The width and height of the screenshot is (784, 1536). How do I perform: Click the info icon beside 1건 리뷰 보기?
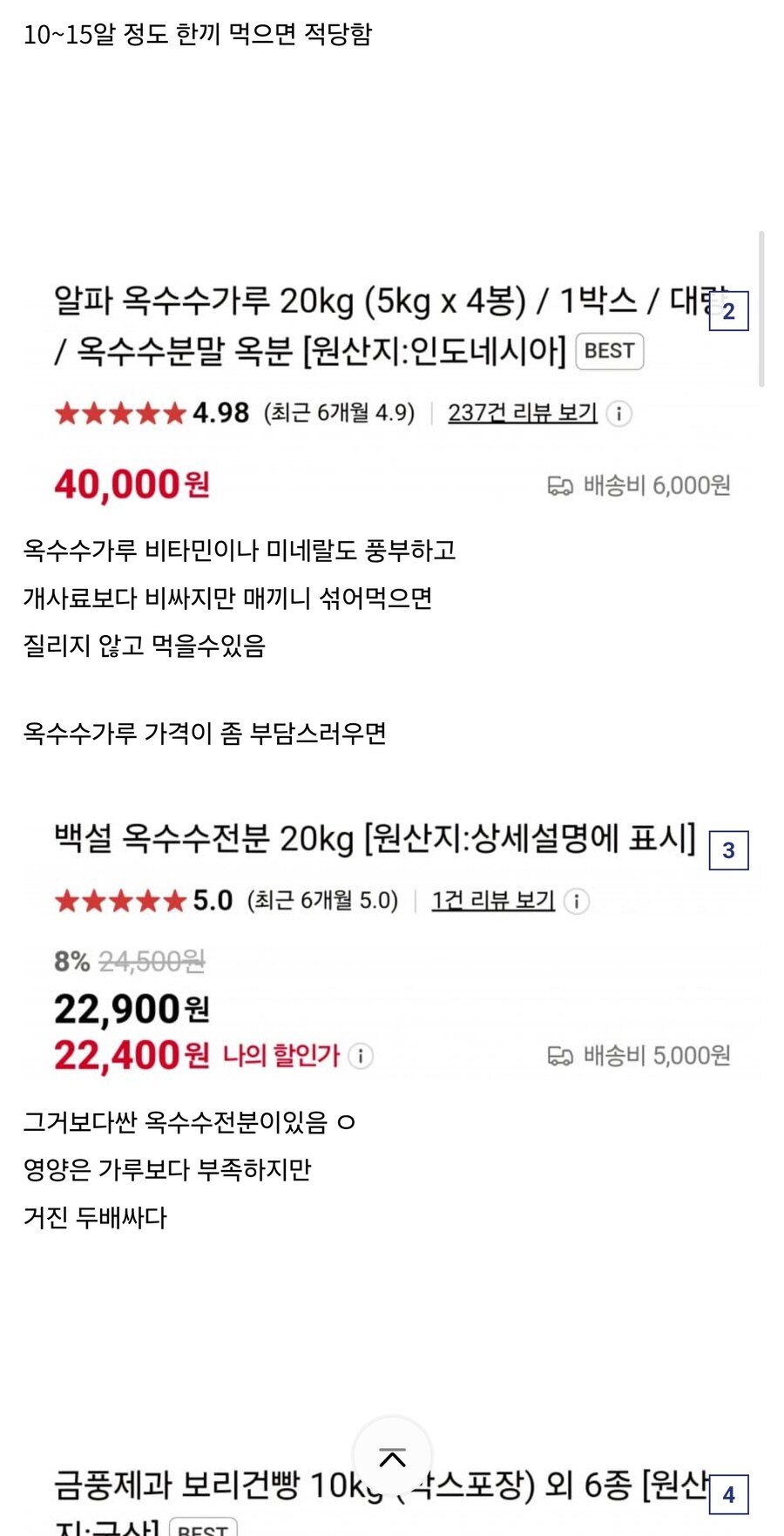point(578,901)
